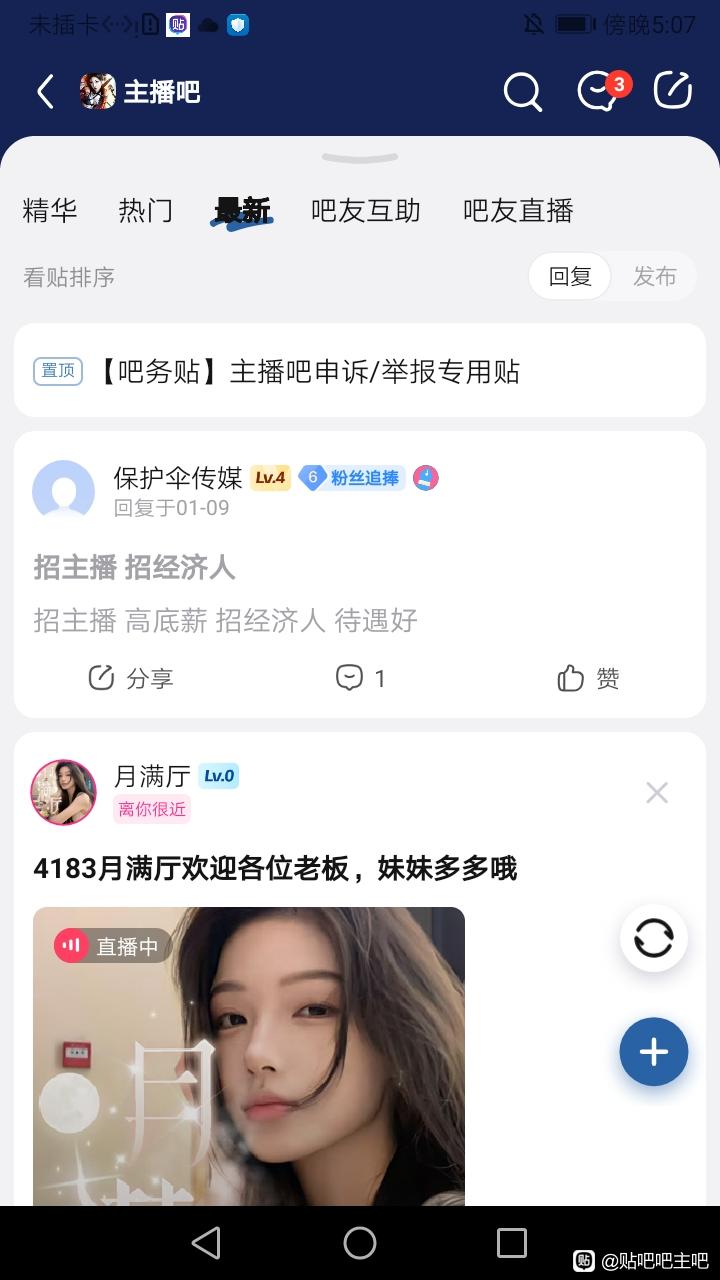Open the 吧友互助 tab
720x1280 pixels.
click(x=365, y=211)
